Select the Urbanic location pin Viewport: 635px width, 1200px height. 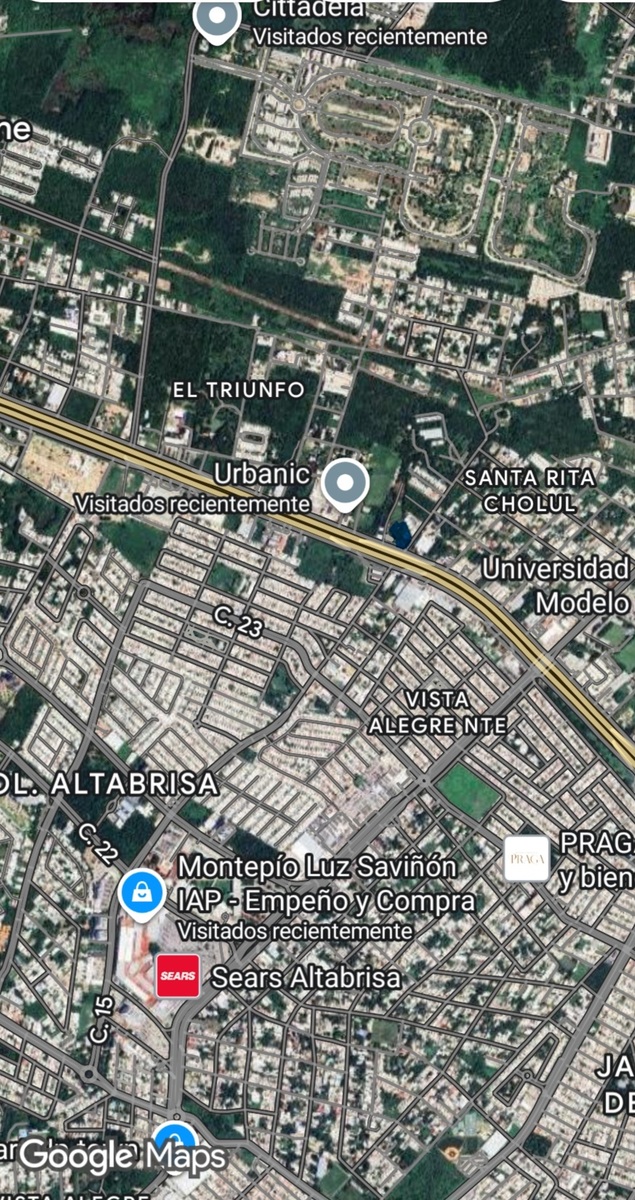345,485
